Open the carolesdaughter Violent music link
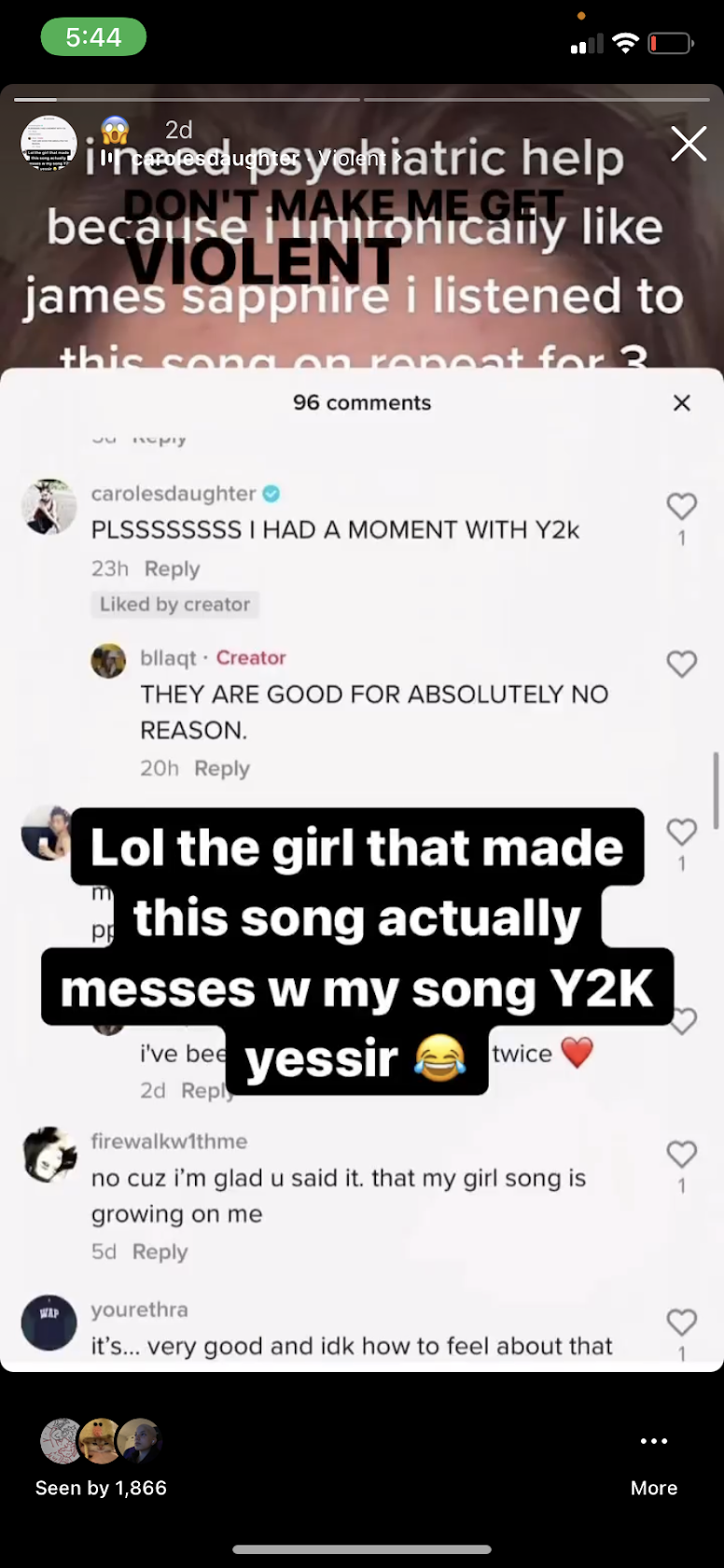724x1568 pixels. click(252, 159)
